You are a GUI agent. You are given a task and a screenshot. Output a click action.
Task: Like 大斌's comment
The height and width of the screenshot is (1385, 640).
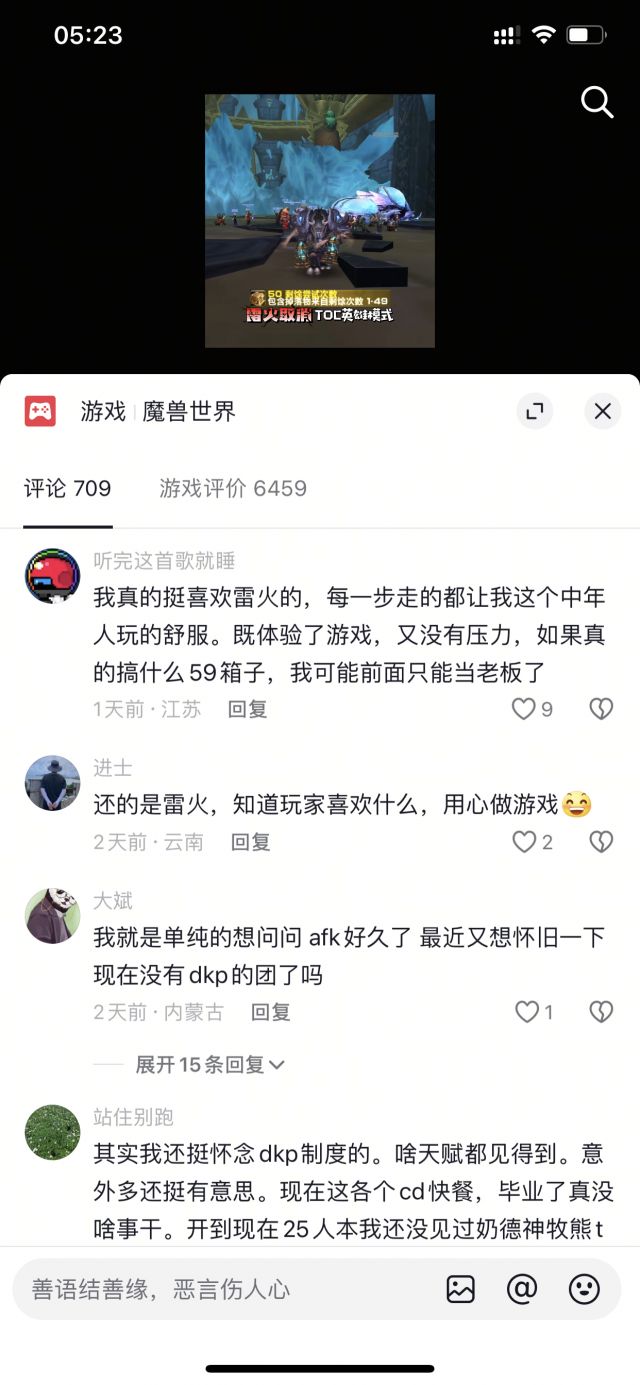(527, 1012)
